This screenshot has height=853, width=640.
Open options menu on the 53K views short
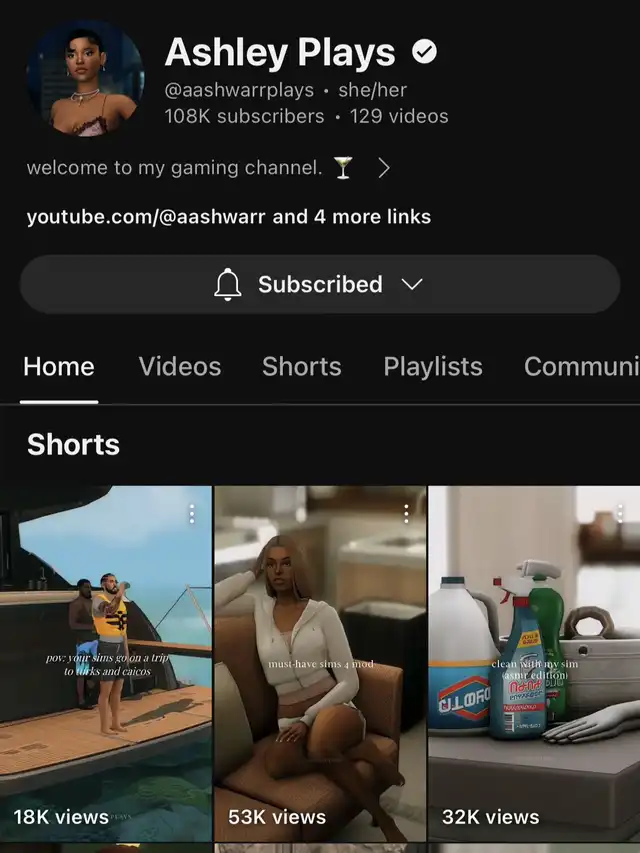coord(406,513)
